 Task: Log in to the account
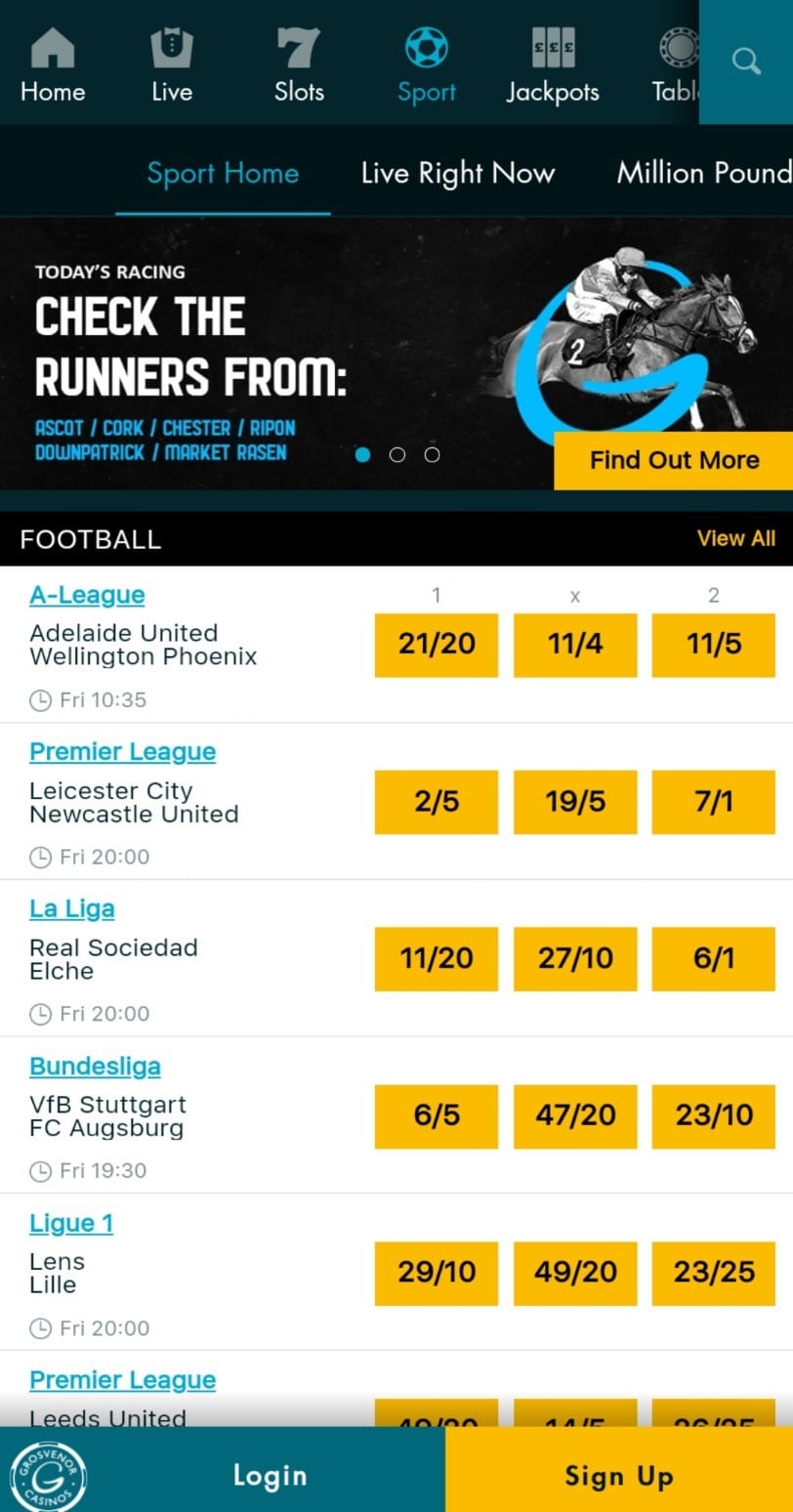point(270,1475)
